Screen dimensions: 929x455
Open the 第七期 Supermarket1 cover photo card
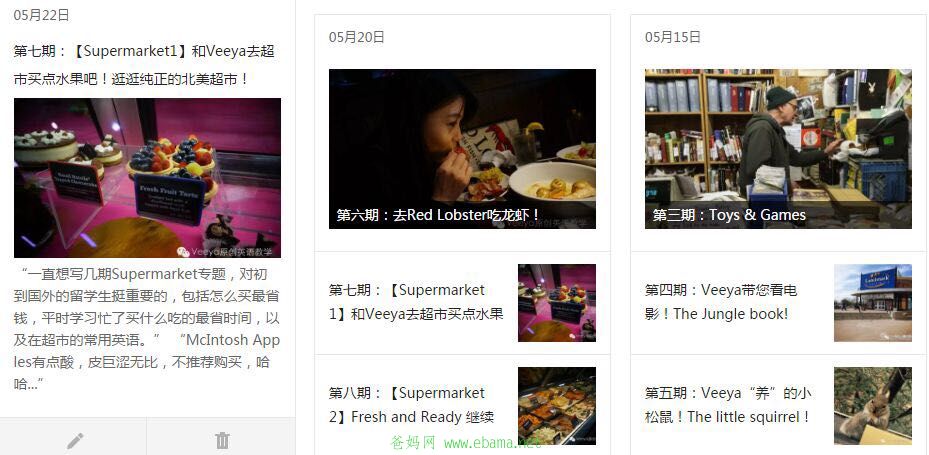(147, 178)
